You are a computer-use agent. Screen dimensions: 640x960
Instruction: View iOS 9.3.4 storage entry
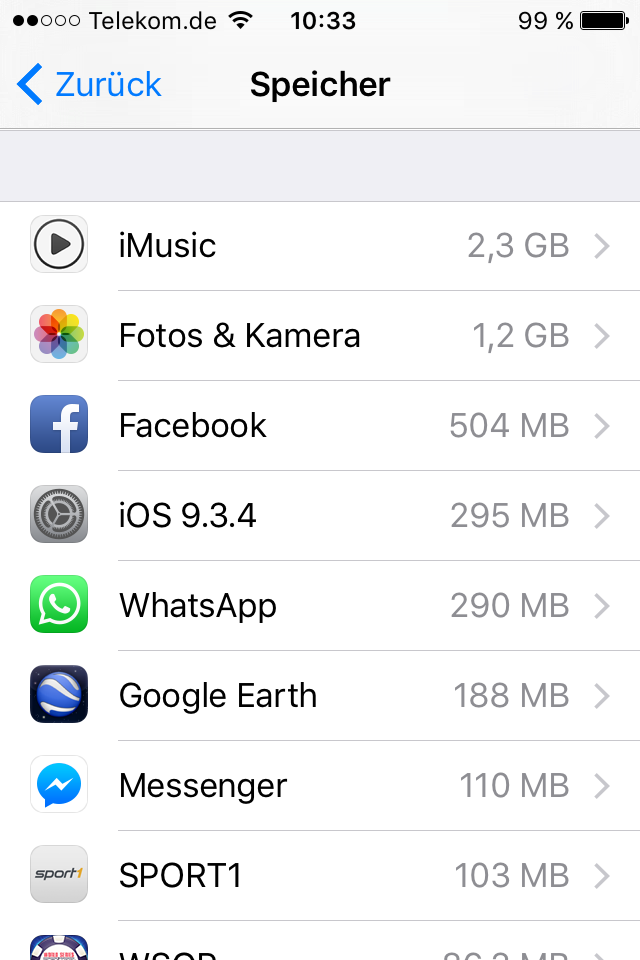pyautogui.click(x=320, y=516)
